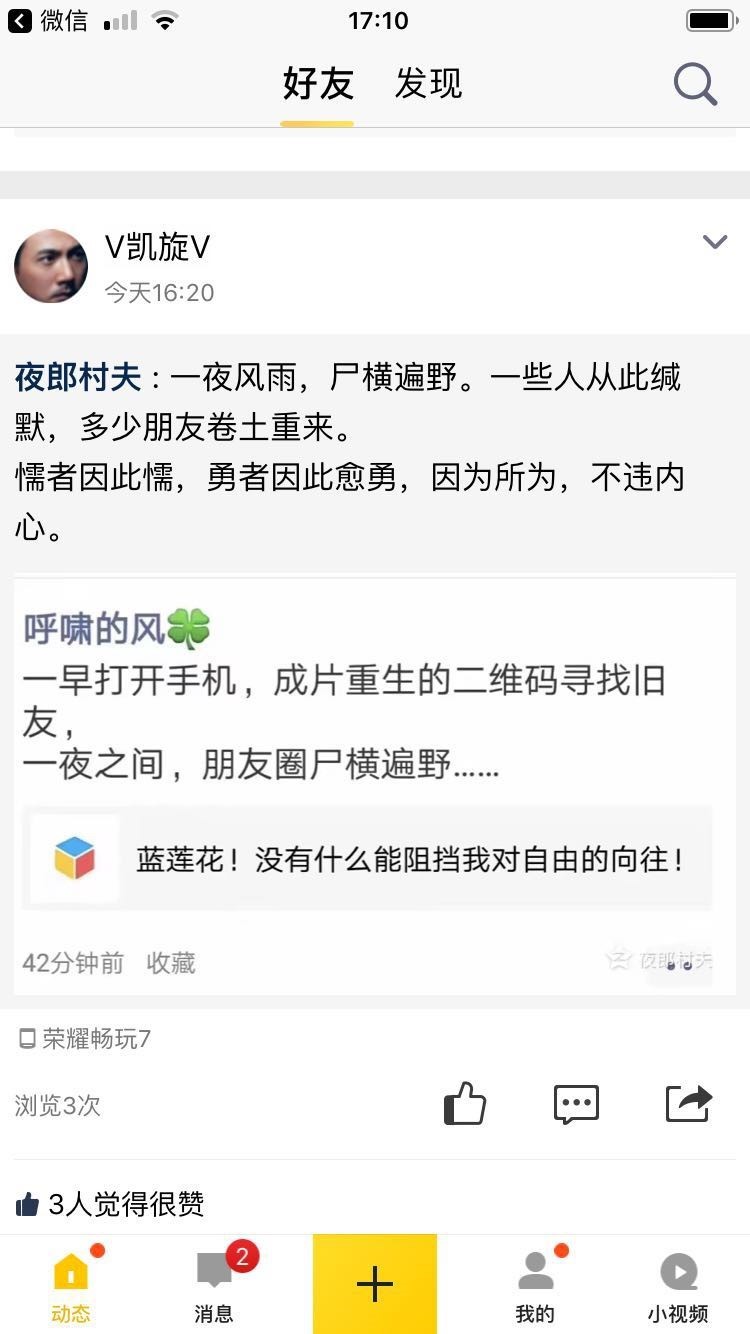Open 消息 via the chat icon with badge
Image resolution: width=750 pixels, height=1334 pixels.
pyautogui.click(x=214, y=1272)
